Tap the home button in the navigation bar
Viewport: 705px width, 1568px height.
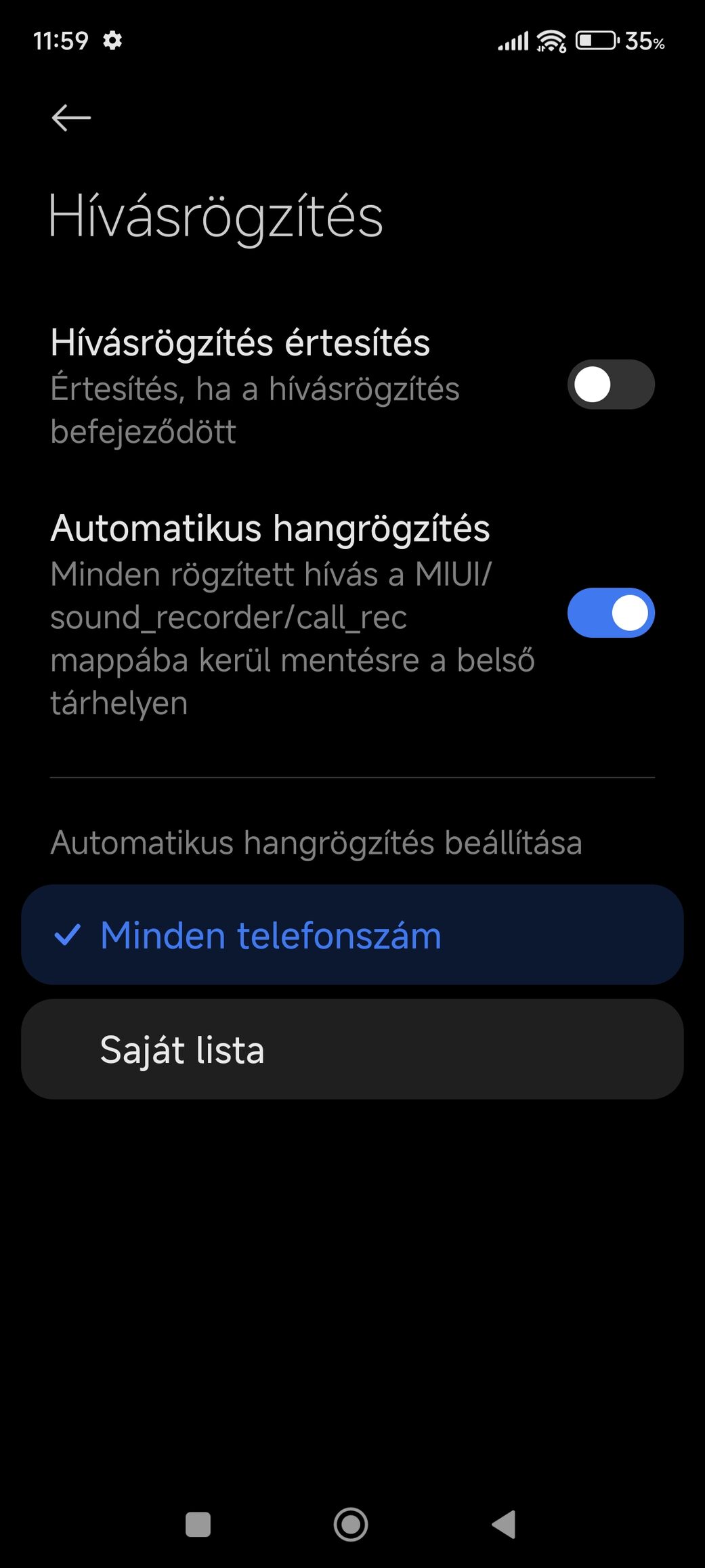point(351,1525)
